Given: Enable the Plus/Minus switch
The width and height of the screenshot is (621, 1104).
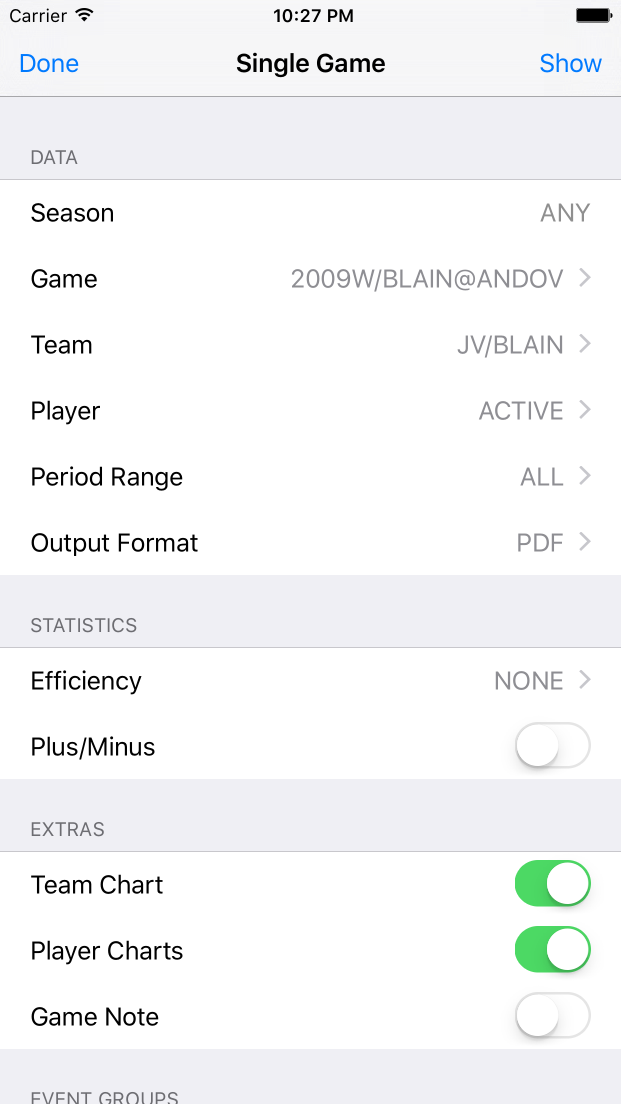Looking at the screenshot, I should 552,747.
